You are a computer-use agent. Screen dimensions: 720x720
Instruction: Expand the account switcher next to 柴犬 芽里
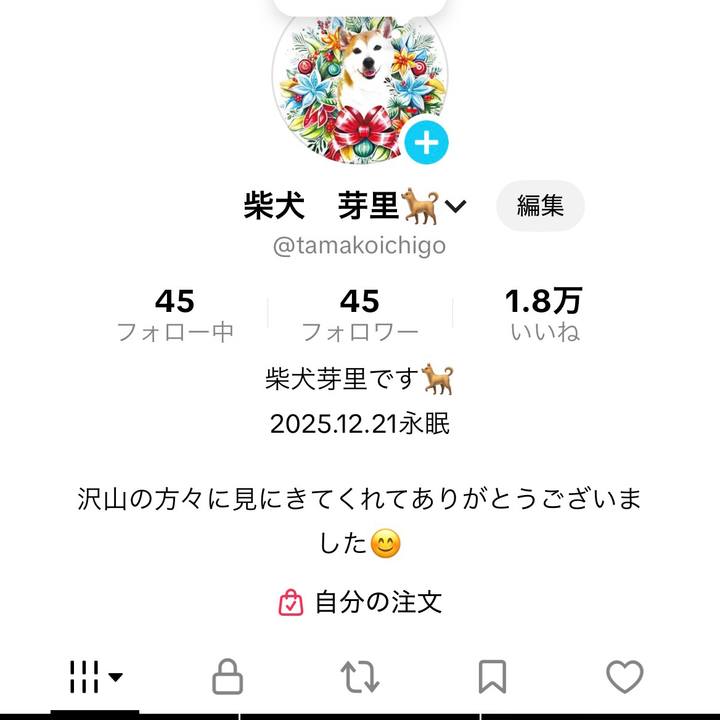click(456, 207)
